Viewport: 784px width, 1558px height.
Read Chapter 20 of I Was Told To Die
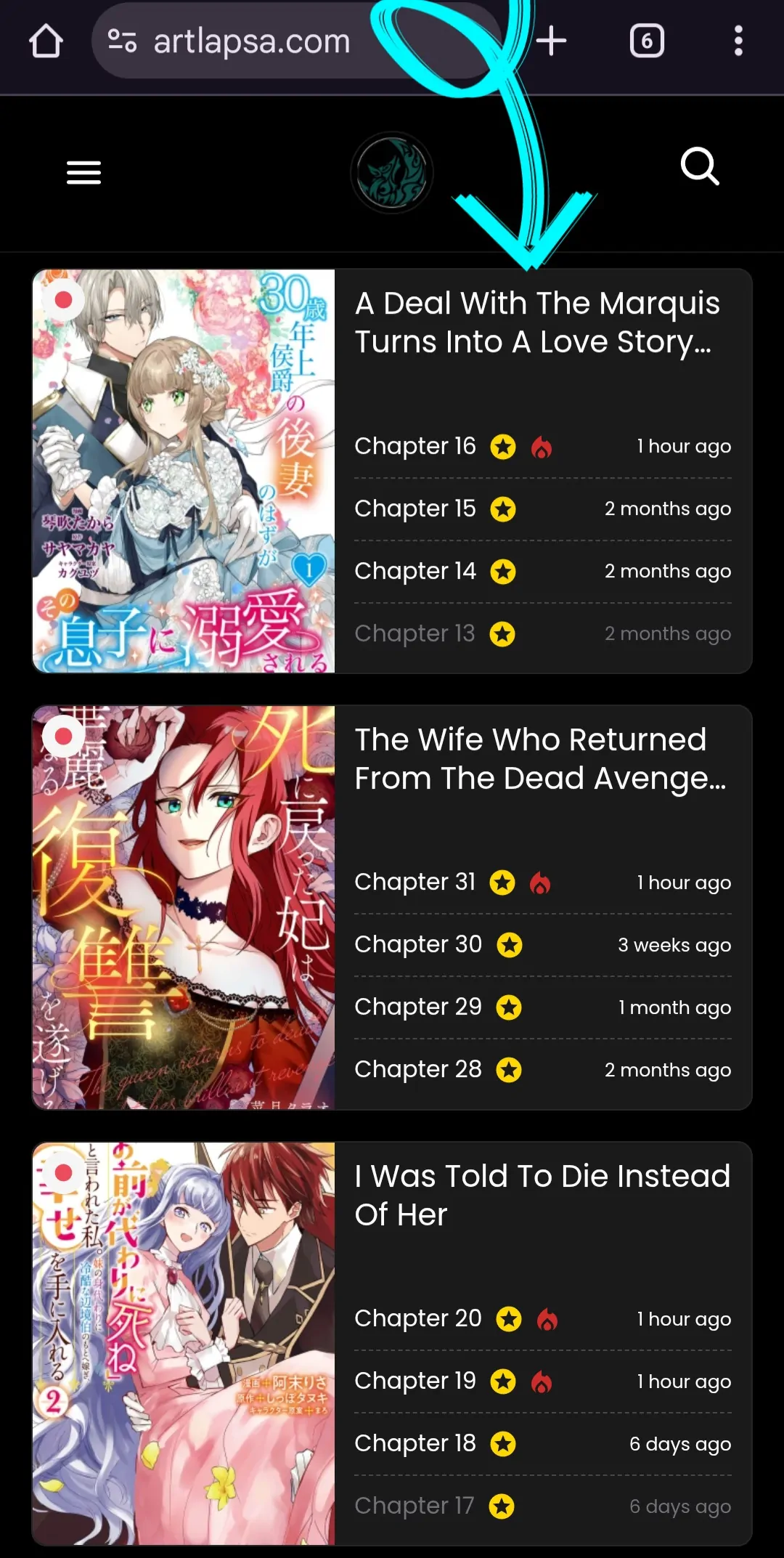pyautogui.click(x=417, y=1319)
